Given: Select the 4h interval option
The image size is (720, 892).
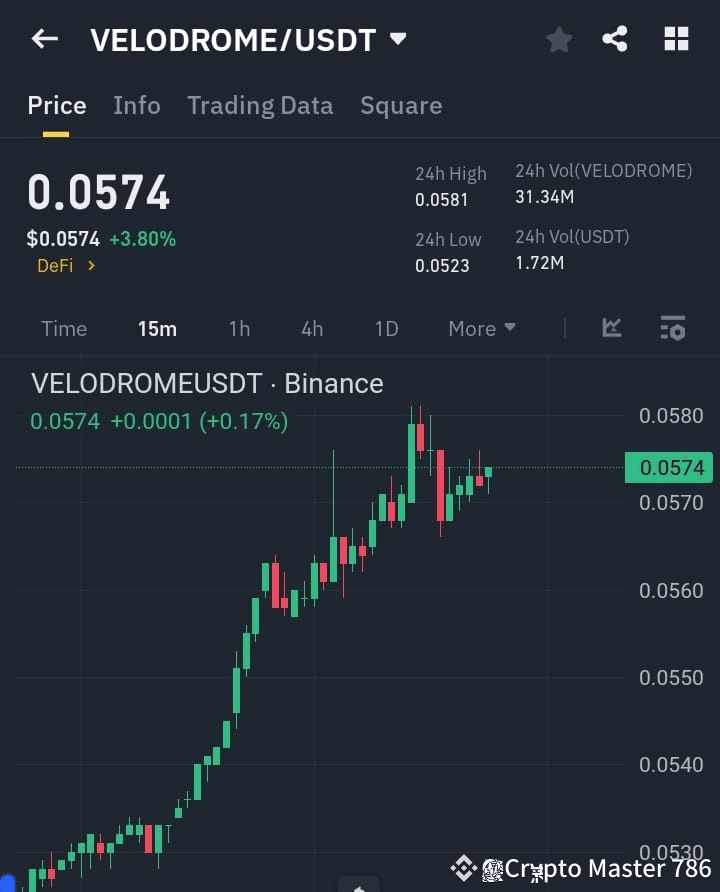Looking at the screenshot, I should 311,328.
